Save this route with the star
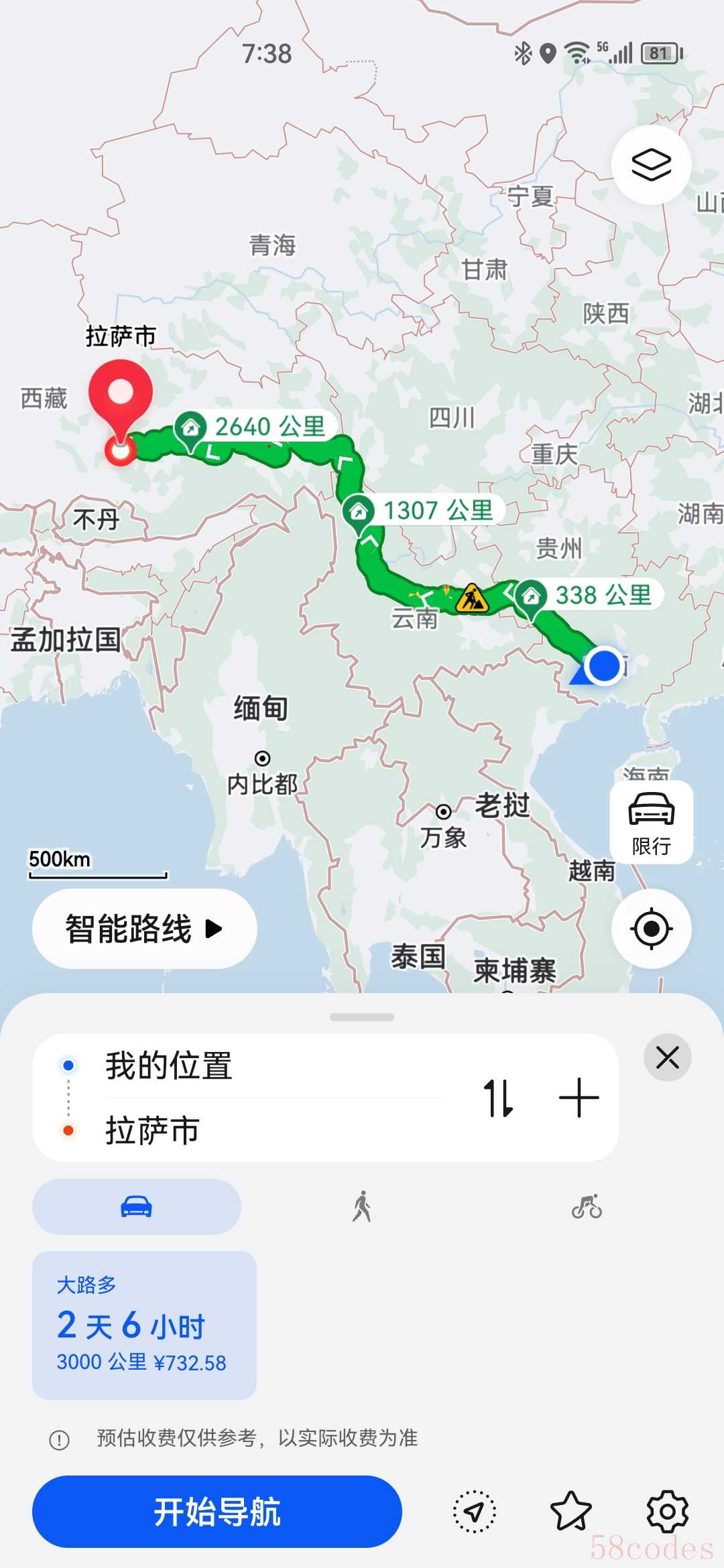Viewport: 724px width, 1568px height. pos(570,1512)
